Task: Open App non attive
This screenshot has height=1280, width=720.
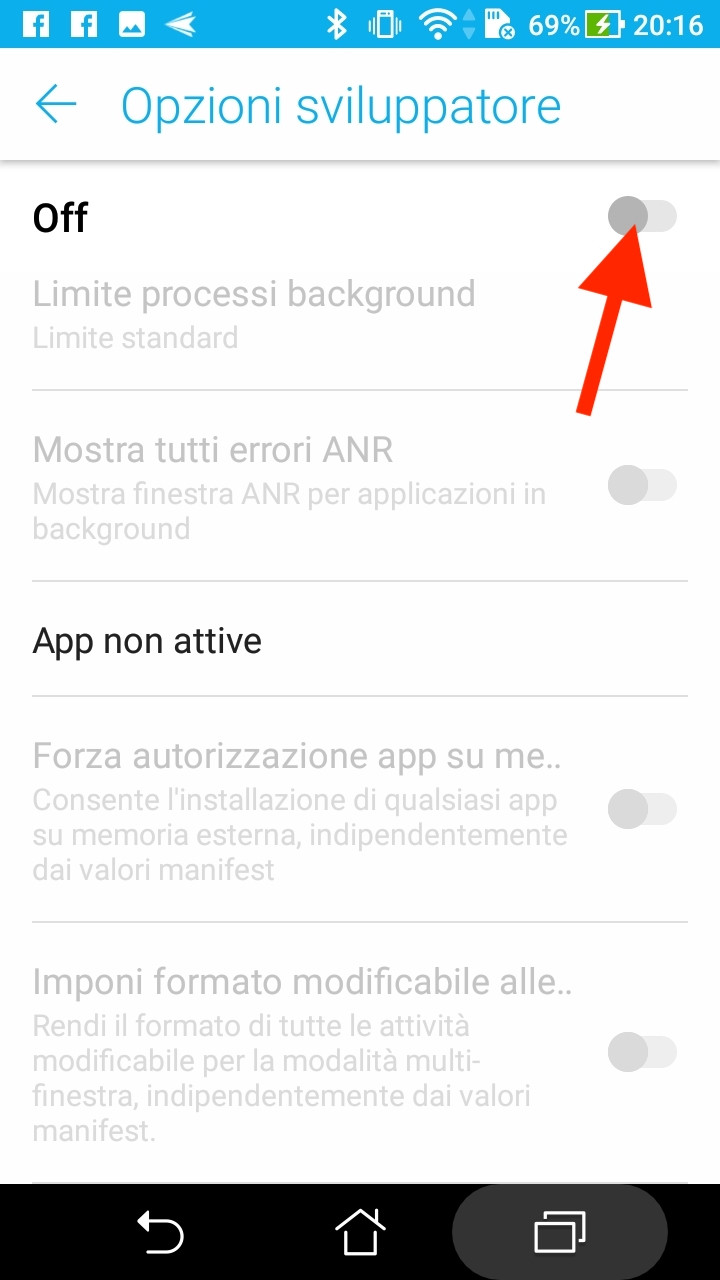Action: pyautogui.click(x=360, y=639)
